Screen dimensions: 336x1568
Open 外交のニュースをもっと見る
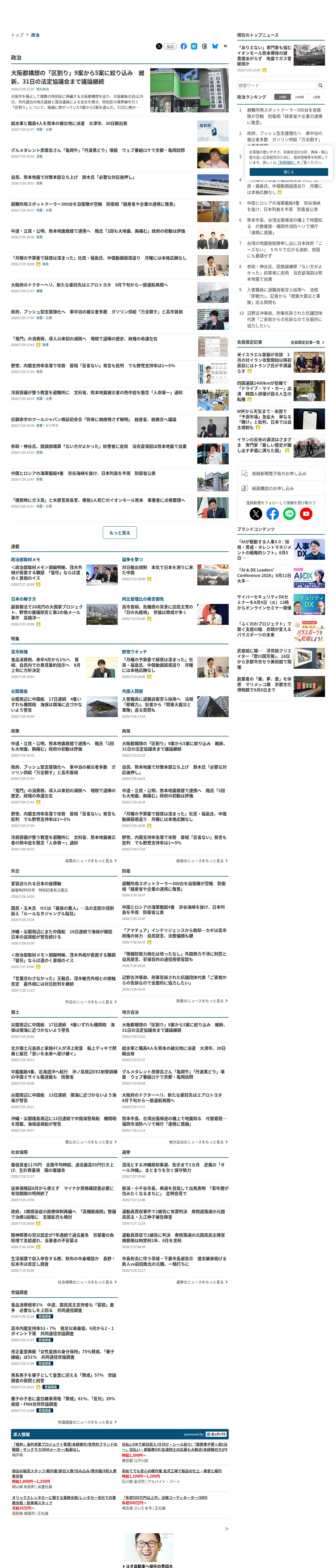click(90, 1002)
